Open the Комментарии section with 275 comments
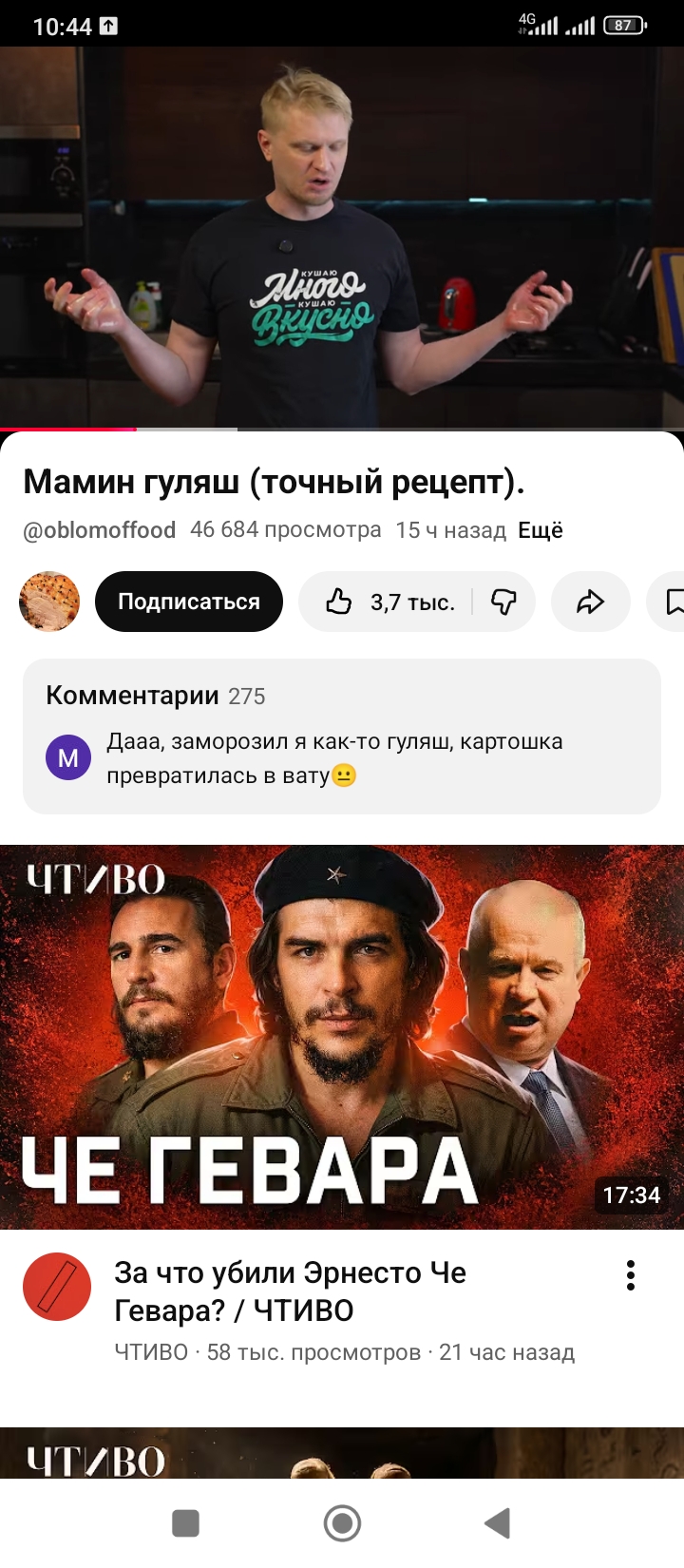Image resolution: width=684 pixels, height=1568 pixels. (x=342, y=736)
